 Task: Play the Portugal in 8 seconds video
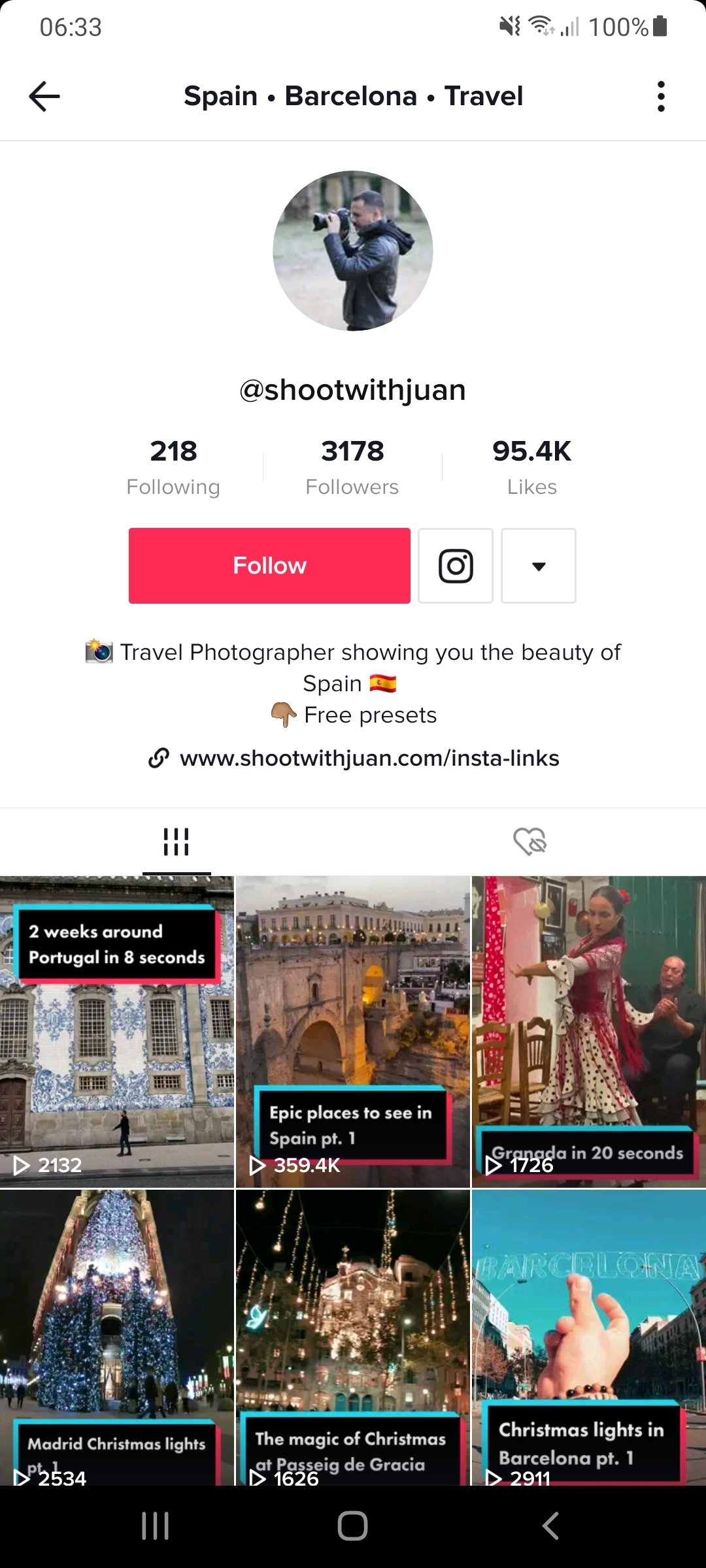[117, 1032]
